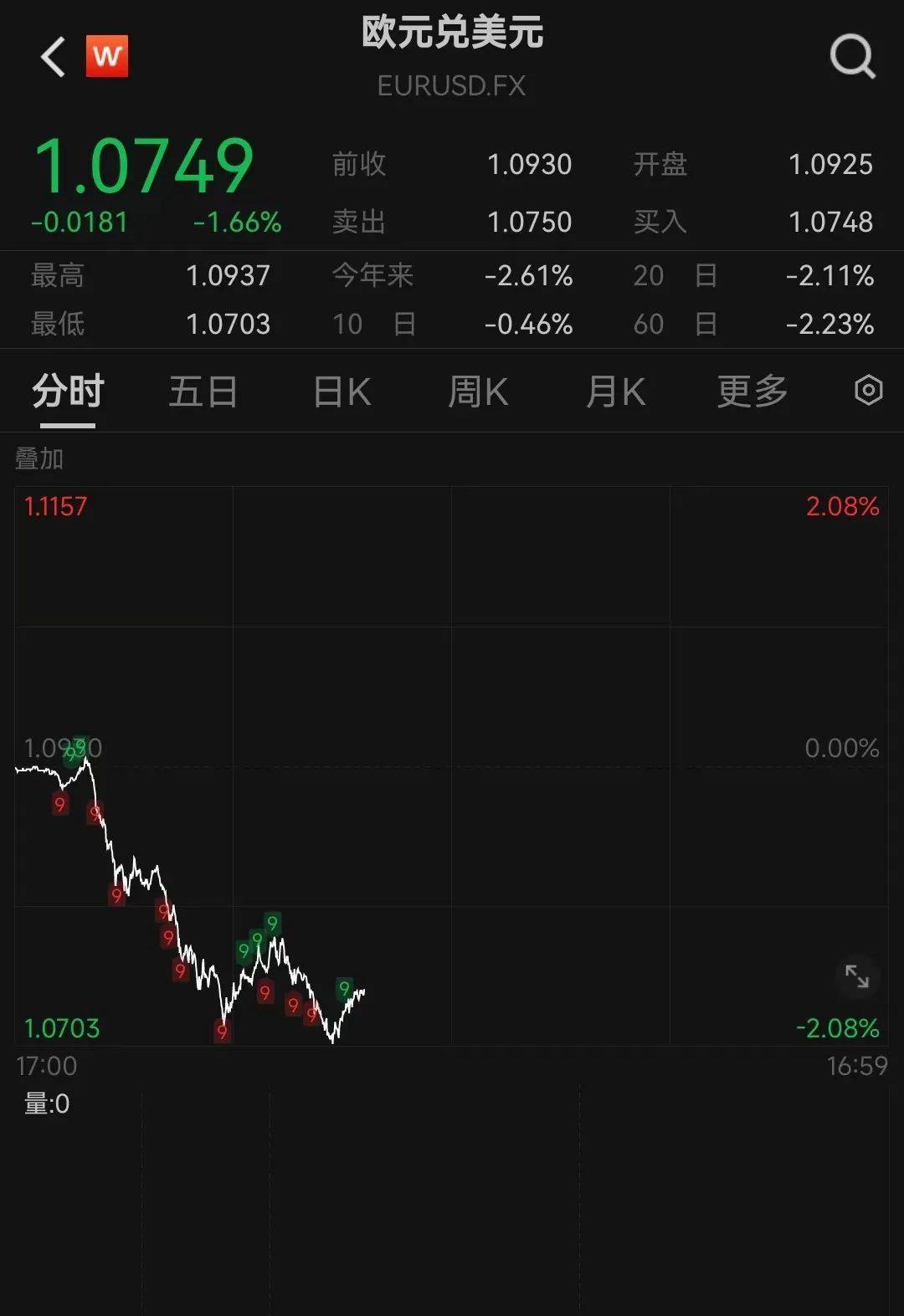Keep 分时 intraday view selected

(x=65, y=391)
